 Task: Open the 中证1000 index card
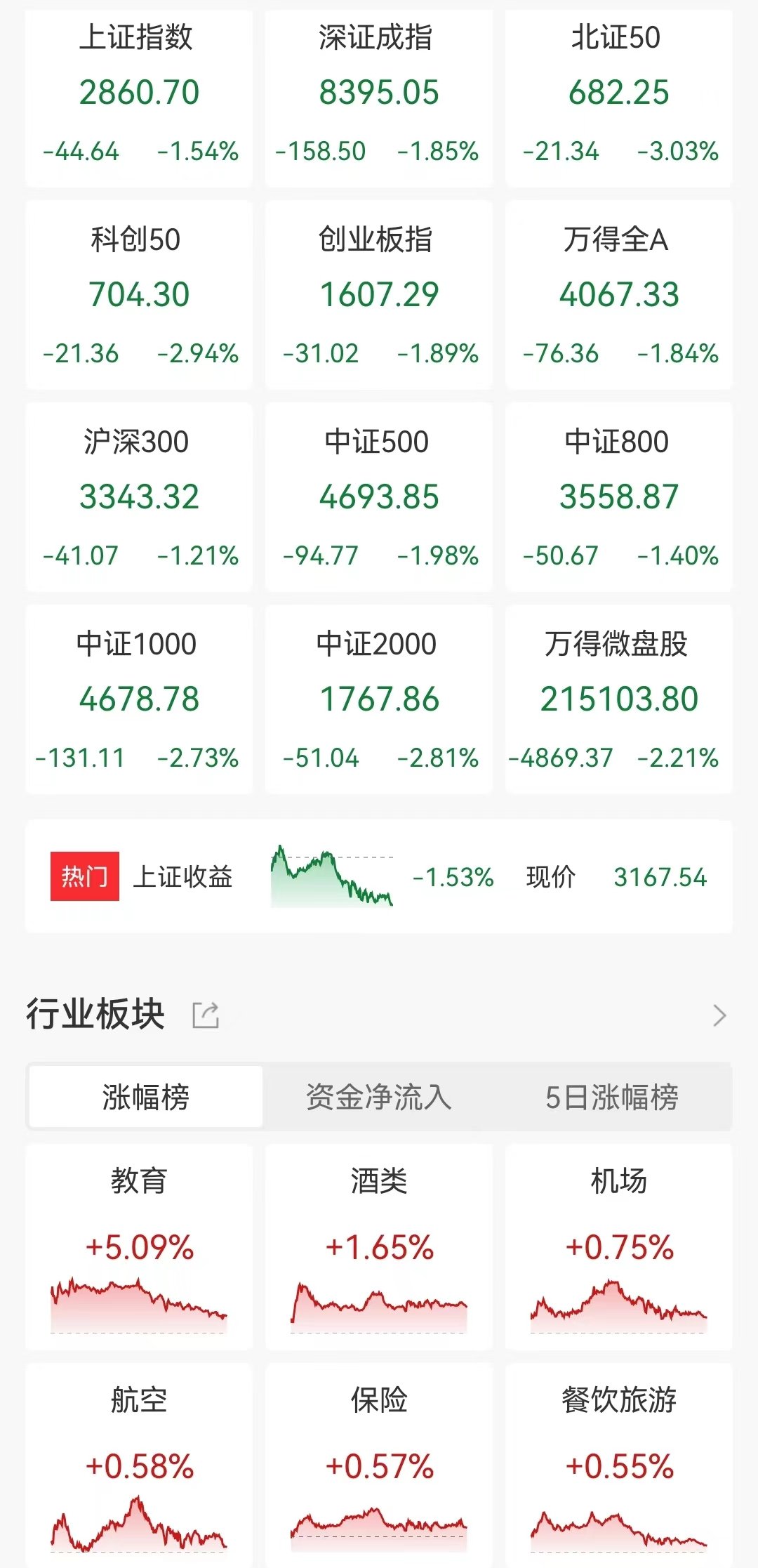139,699
